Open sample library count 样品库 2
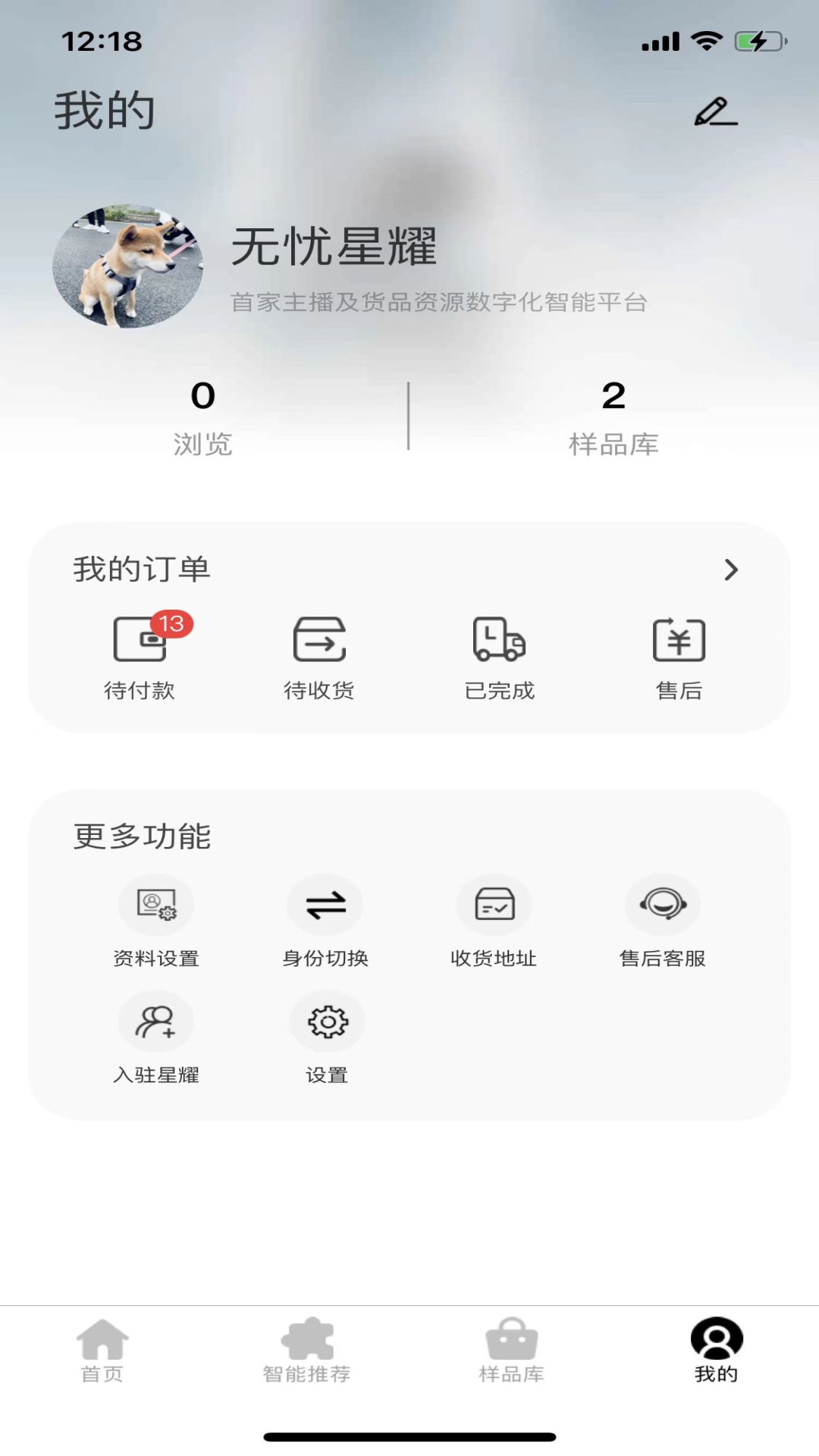 [x=613, y=417]
